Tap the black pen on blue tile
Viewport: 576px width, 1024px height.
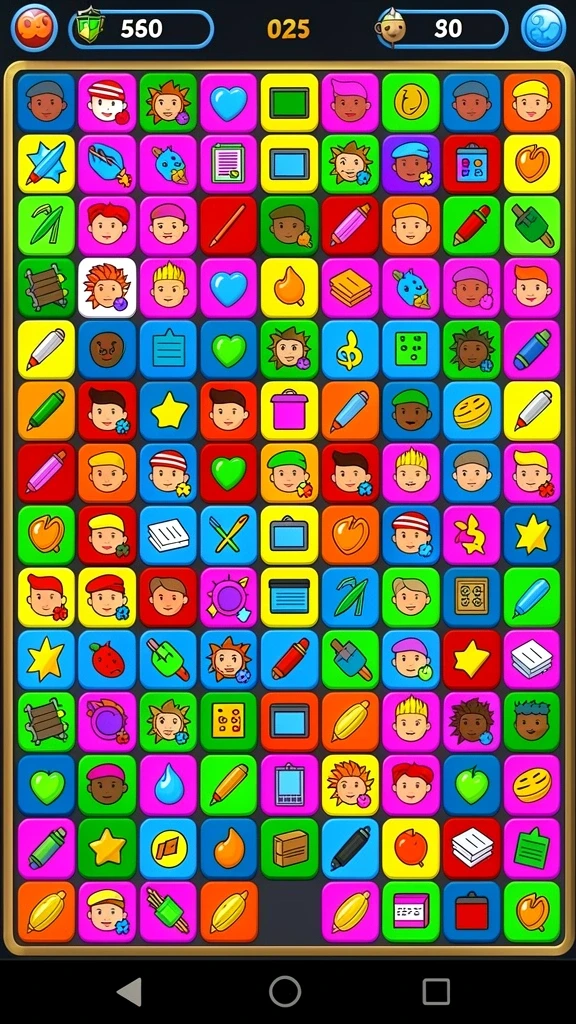point(350,848)
